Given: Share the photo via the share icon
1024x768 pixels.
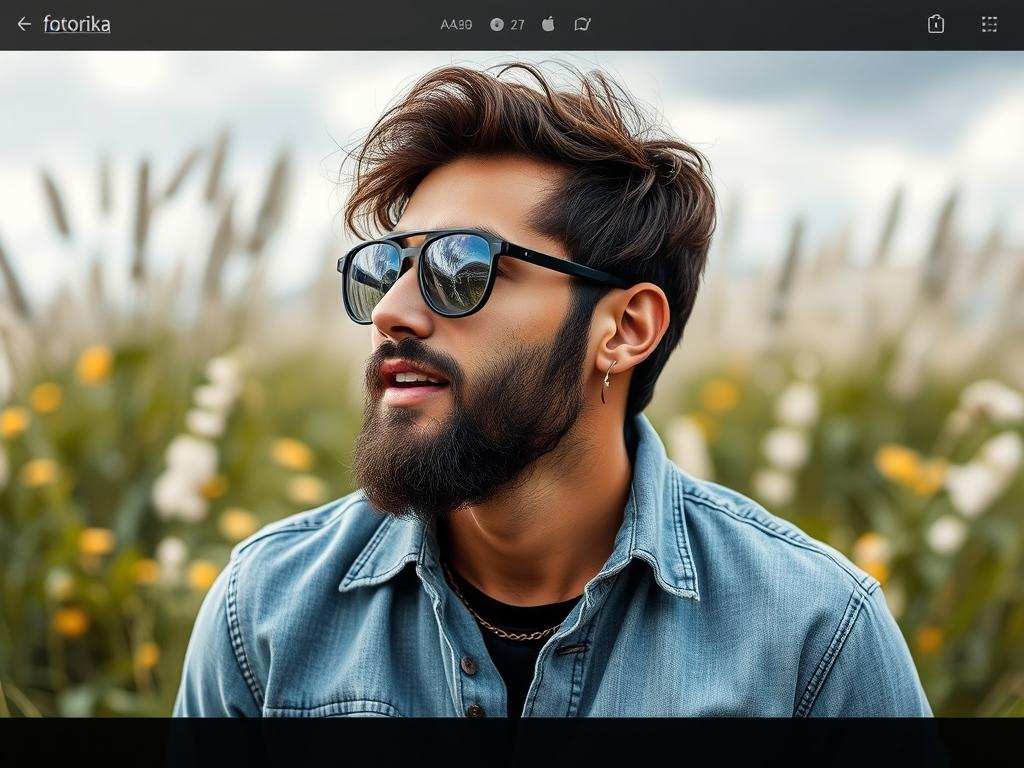Looking at the screenshot, I should tap(935, 24).
